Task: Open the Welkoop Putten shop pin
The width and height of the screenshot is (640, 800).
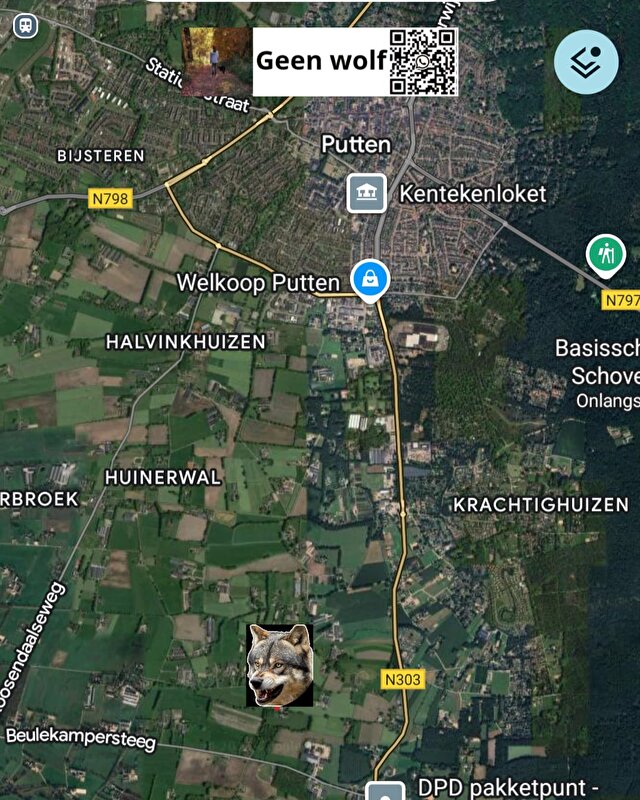Action: (x=370, y=280)
